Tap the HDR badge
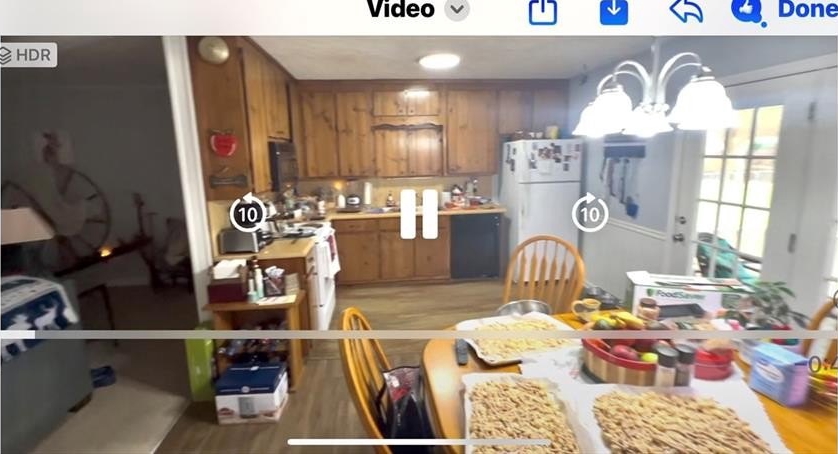838x454 pixels. [28, 55]
